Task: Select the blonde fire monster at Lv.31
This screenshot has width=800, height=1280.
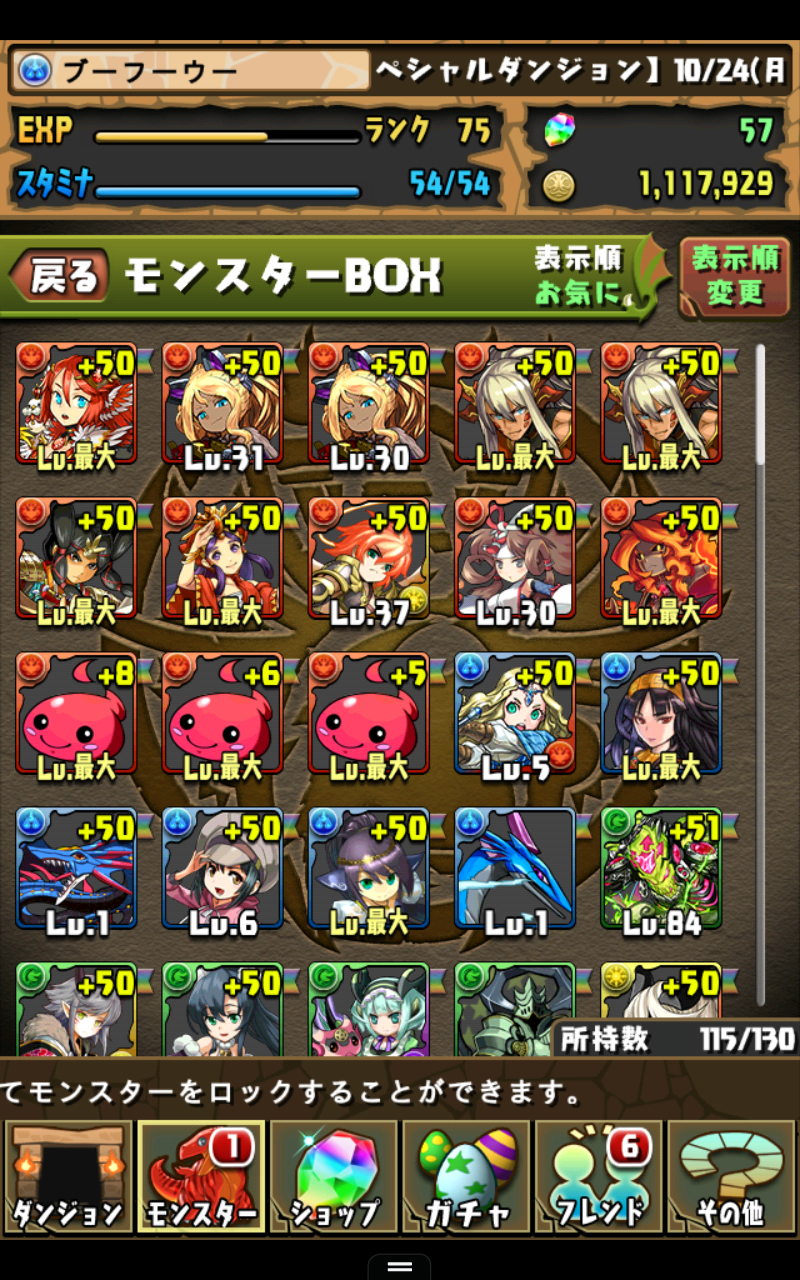Action: tap(222, 404)
